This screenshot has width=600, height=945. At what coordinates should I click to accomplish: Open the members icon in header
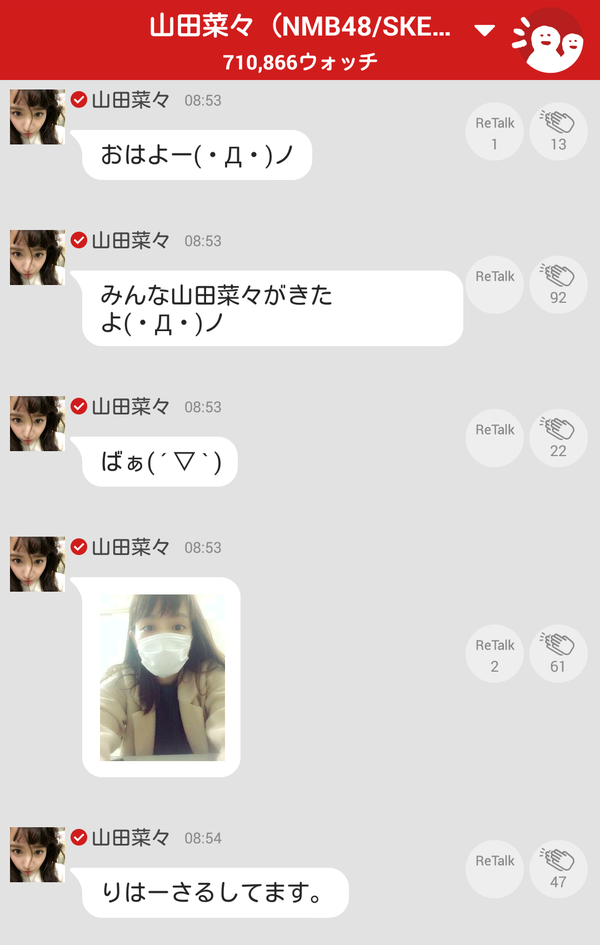point(547,40)
